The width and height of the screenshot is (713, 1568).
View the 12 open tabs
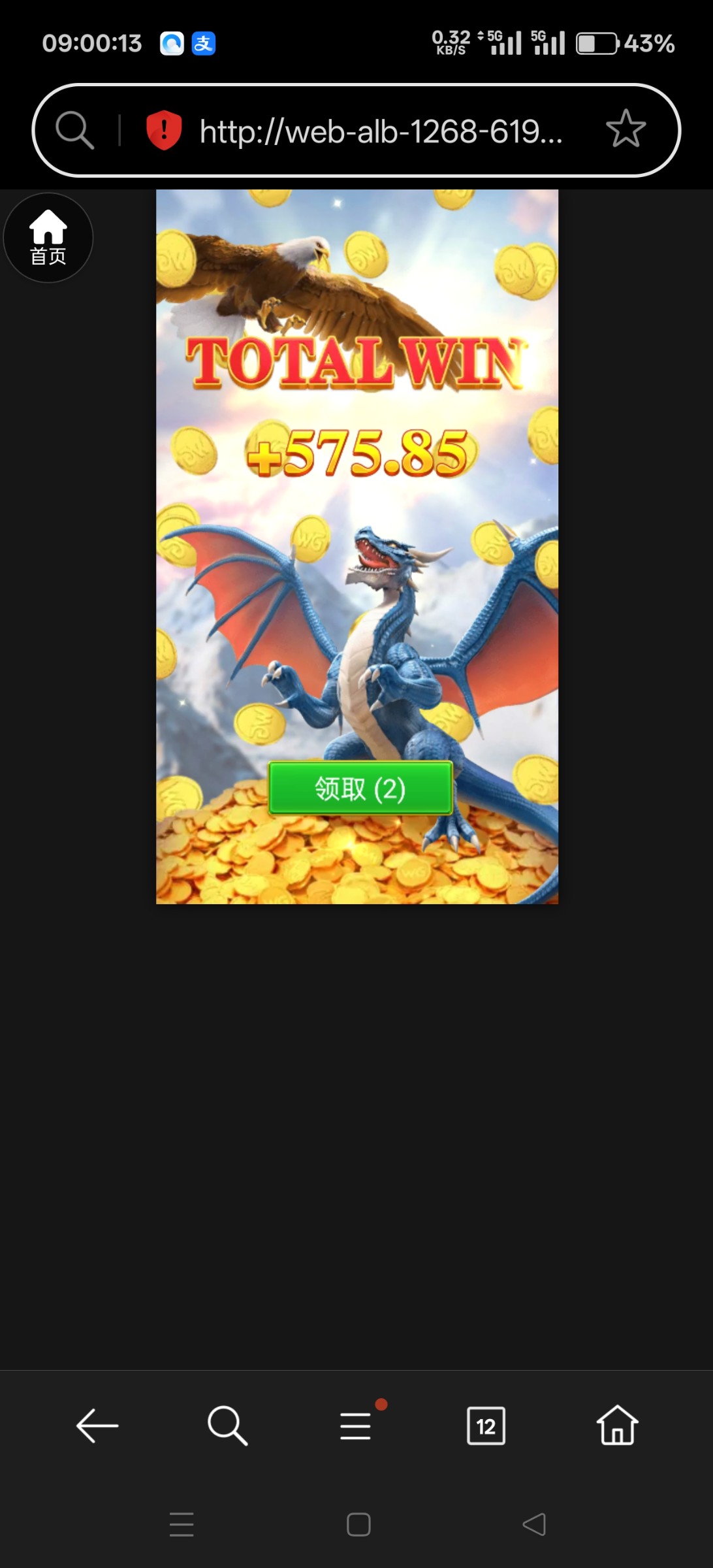click(486, 1426)
